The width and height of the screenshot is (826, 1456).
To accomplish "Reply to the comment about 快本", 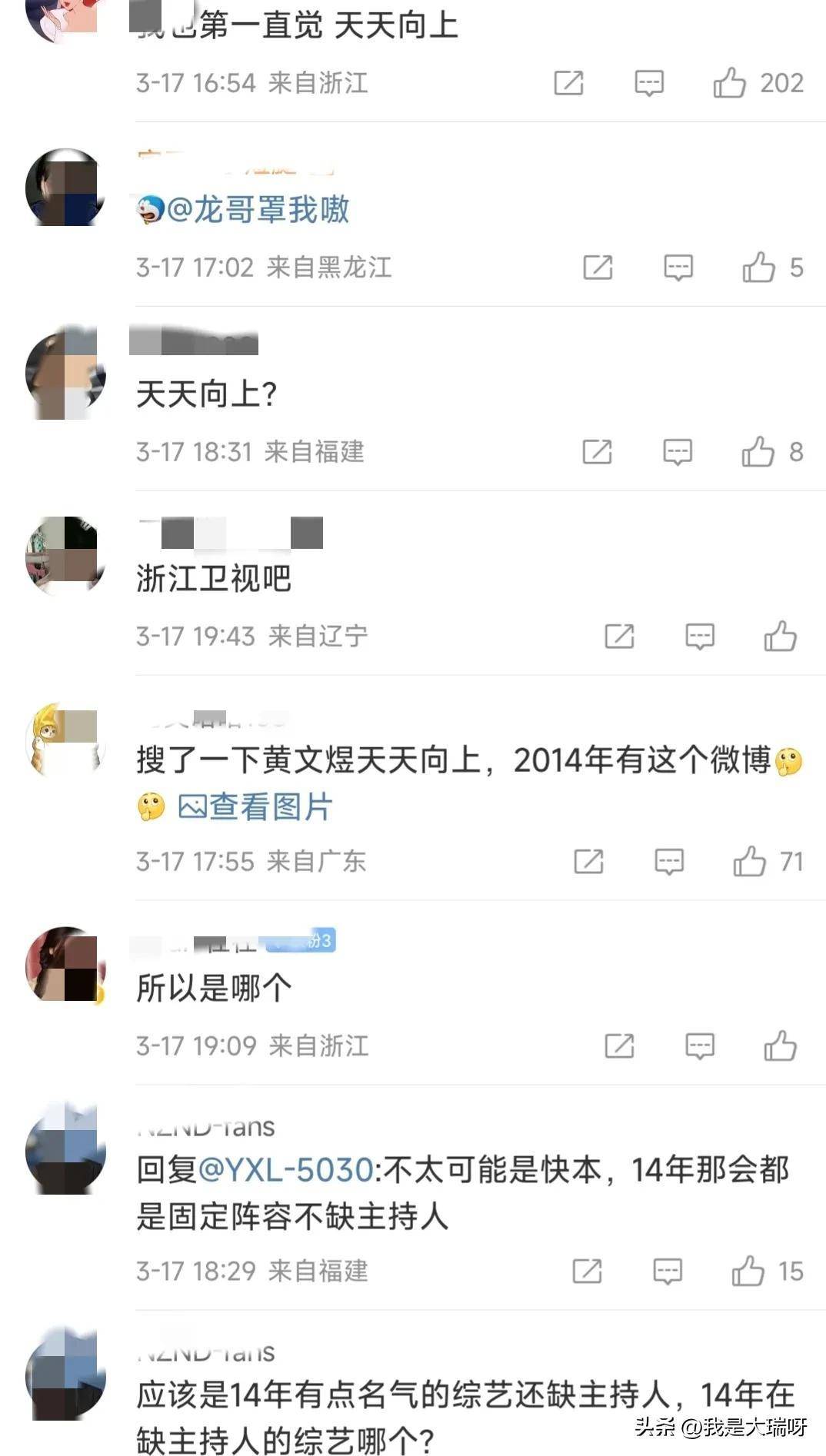I will pos(667,1272).
